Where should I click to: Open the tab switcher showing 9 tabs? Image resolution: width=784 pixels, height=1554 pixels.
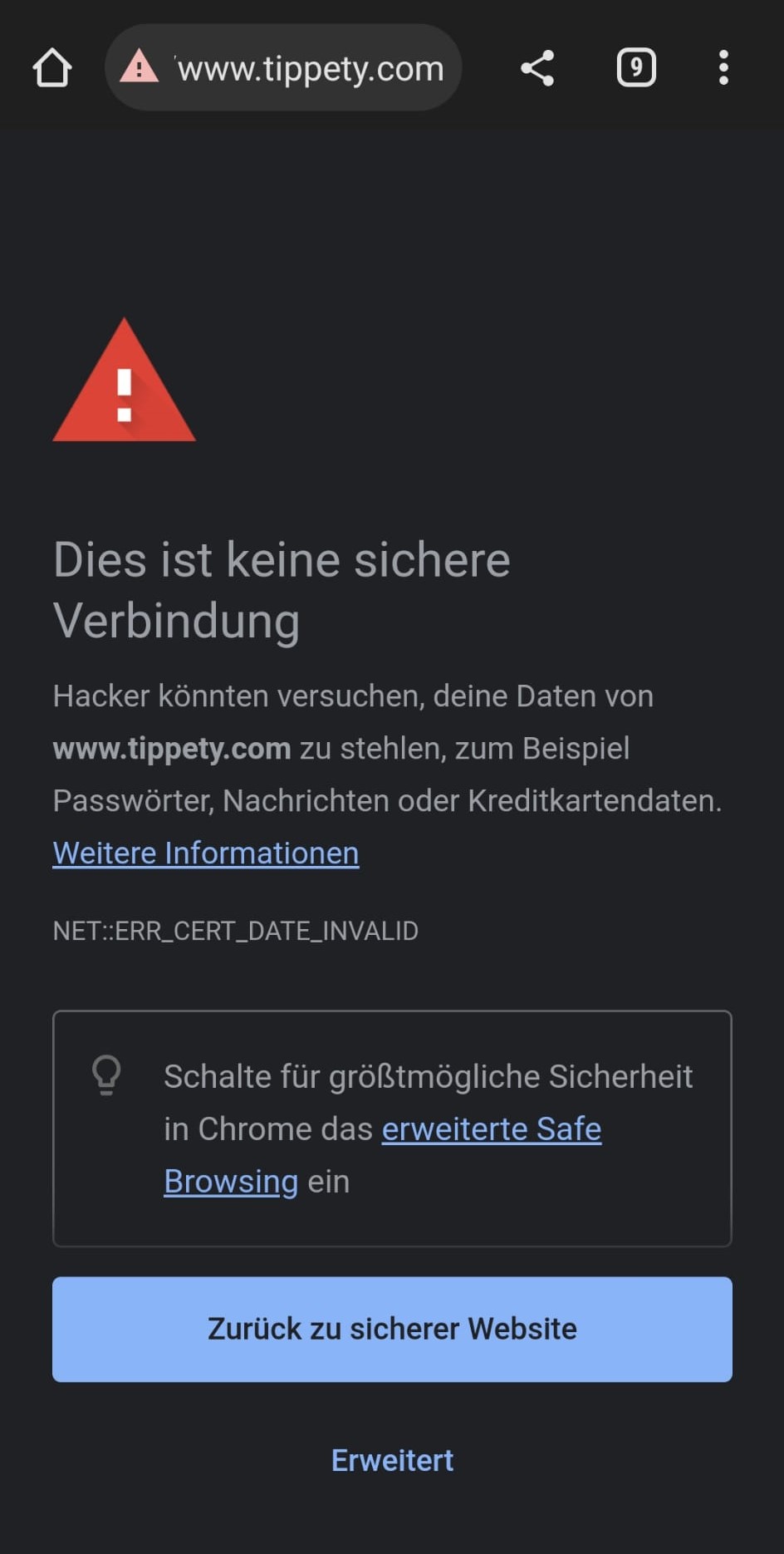[636, 67]
